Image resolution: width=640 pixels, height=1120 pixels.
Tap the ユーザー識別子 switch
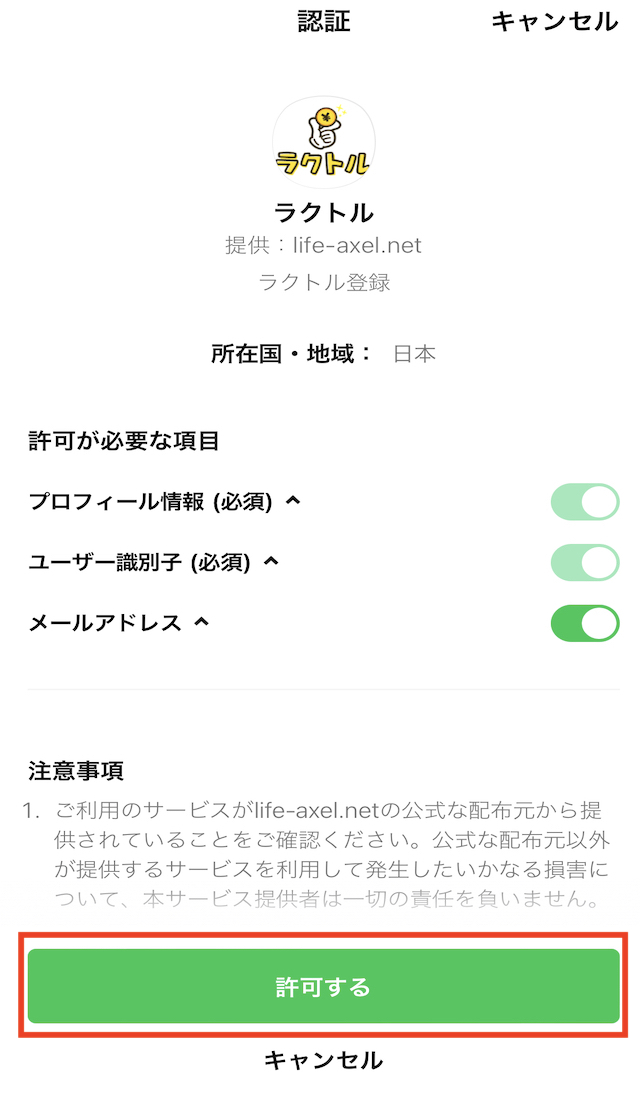coord(584,562)
